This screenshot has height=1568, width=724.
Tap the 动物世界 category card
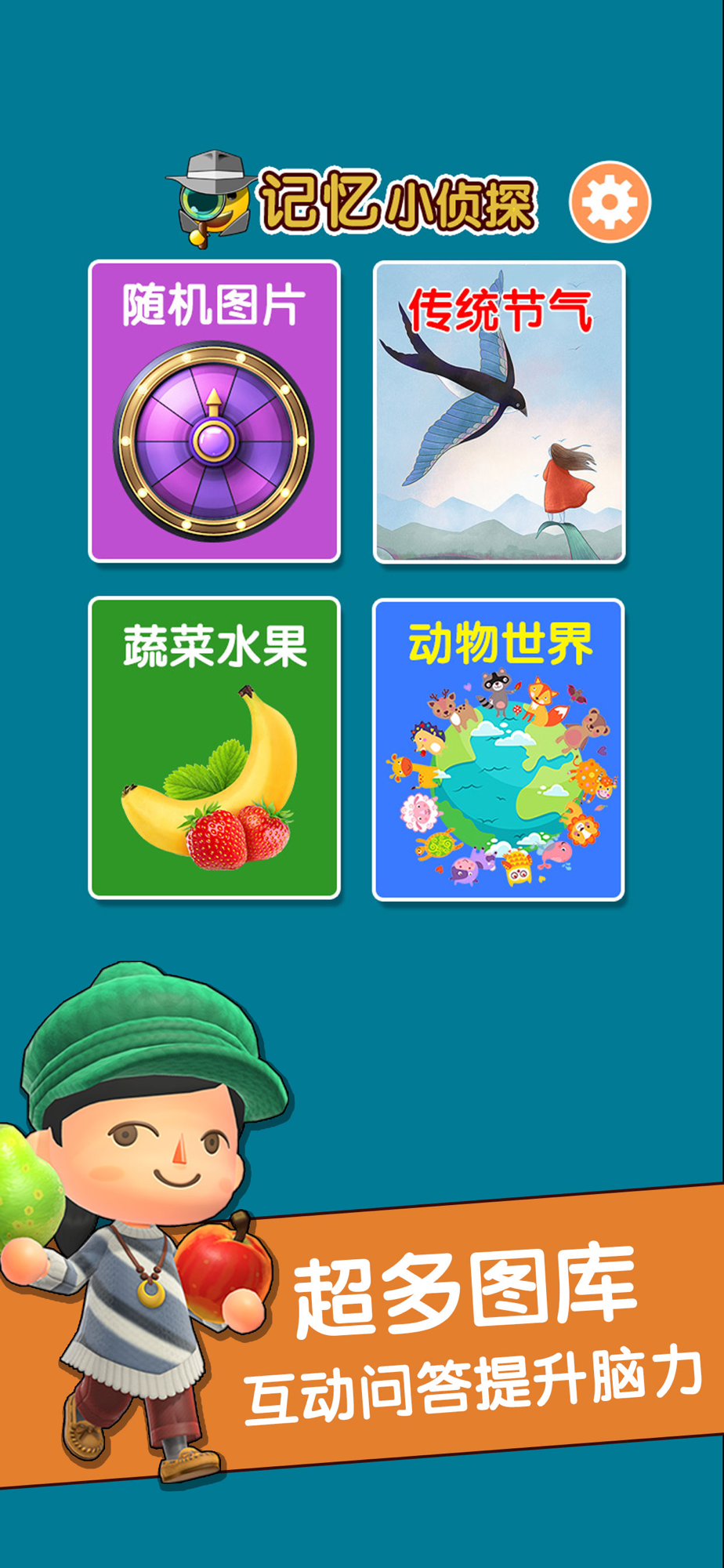tap(498, 750)
